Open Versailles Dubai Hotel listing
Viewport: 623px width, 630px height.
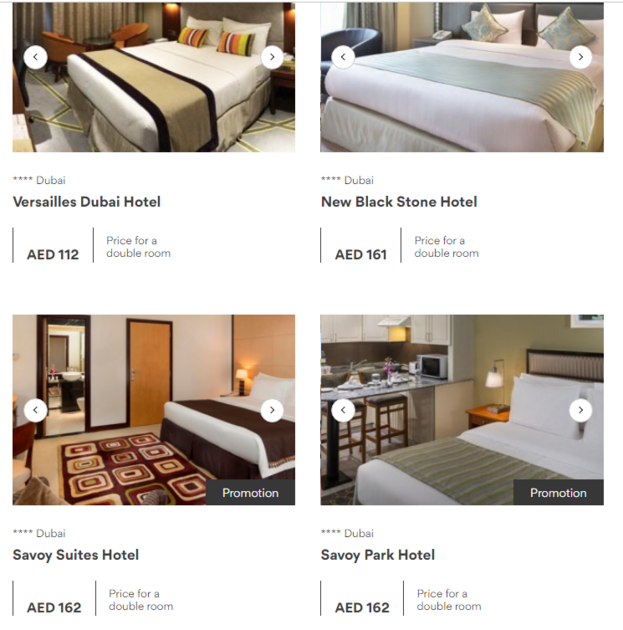pos(87,202)
